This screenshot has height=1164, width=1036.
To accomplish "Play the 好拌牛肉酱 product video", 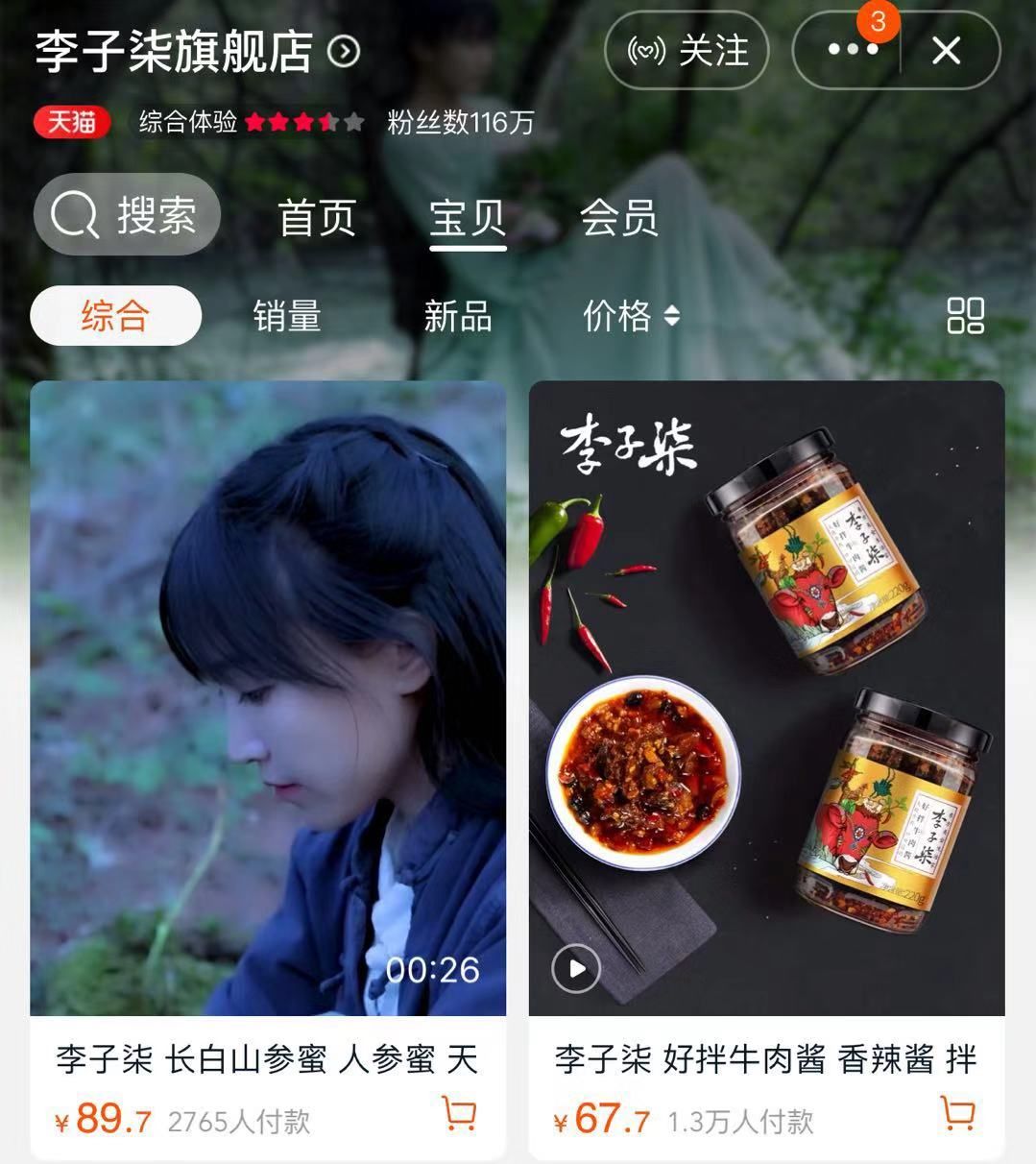I will coord(576,968).
